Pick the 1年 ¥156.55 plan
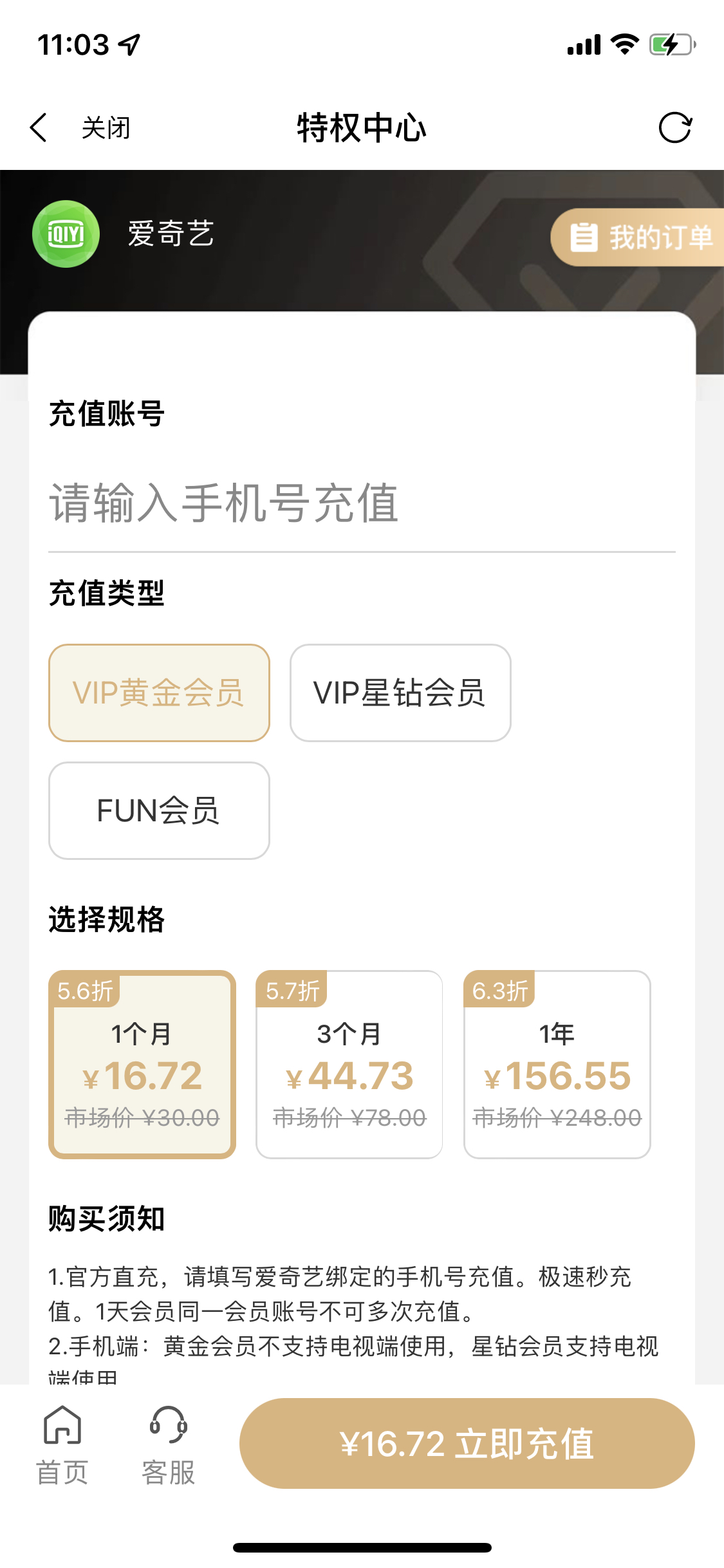The width and height of the screenshot is (724, 1568). (557, 1065)
